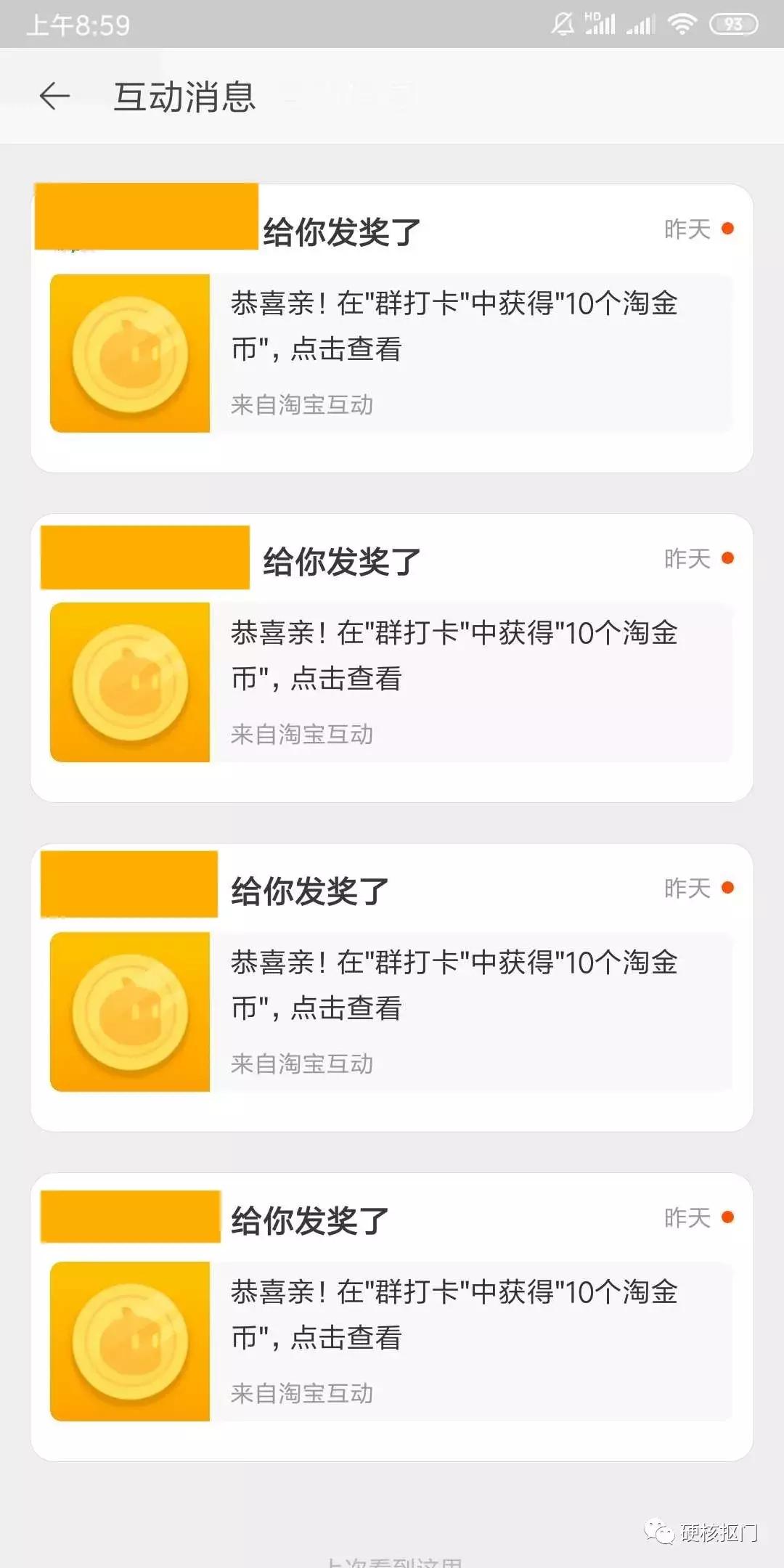
Task: Tap the back arrow to leave 互动消息
Action: (54, 96)
